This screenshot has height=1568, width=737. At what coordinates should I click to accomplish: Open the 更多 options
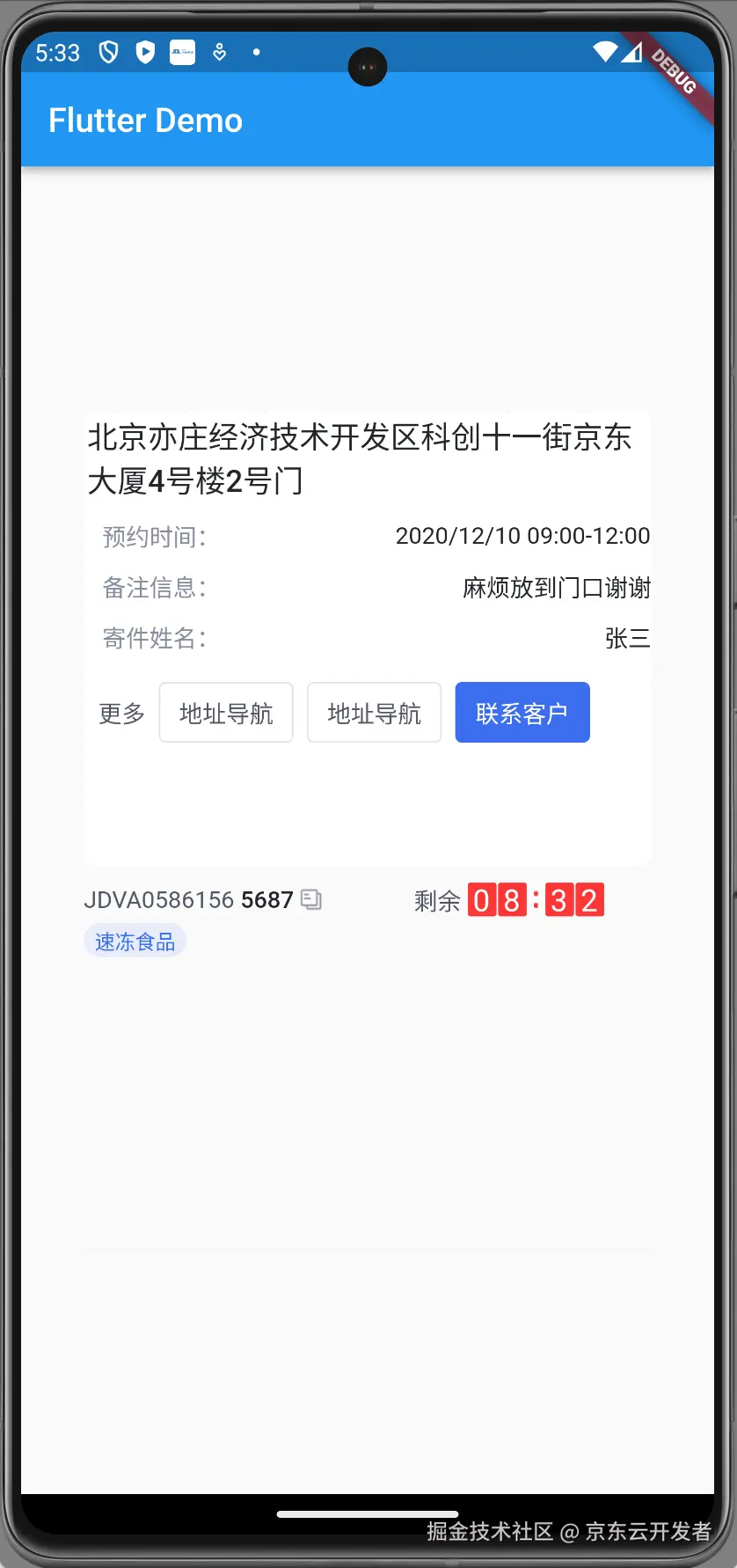click(121, 713)
